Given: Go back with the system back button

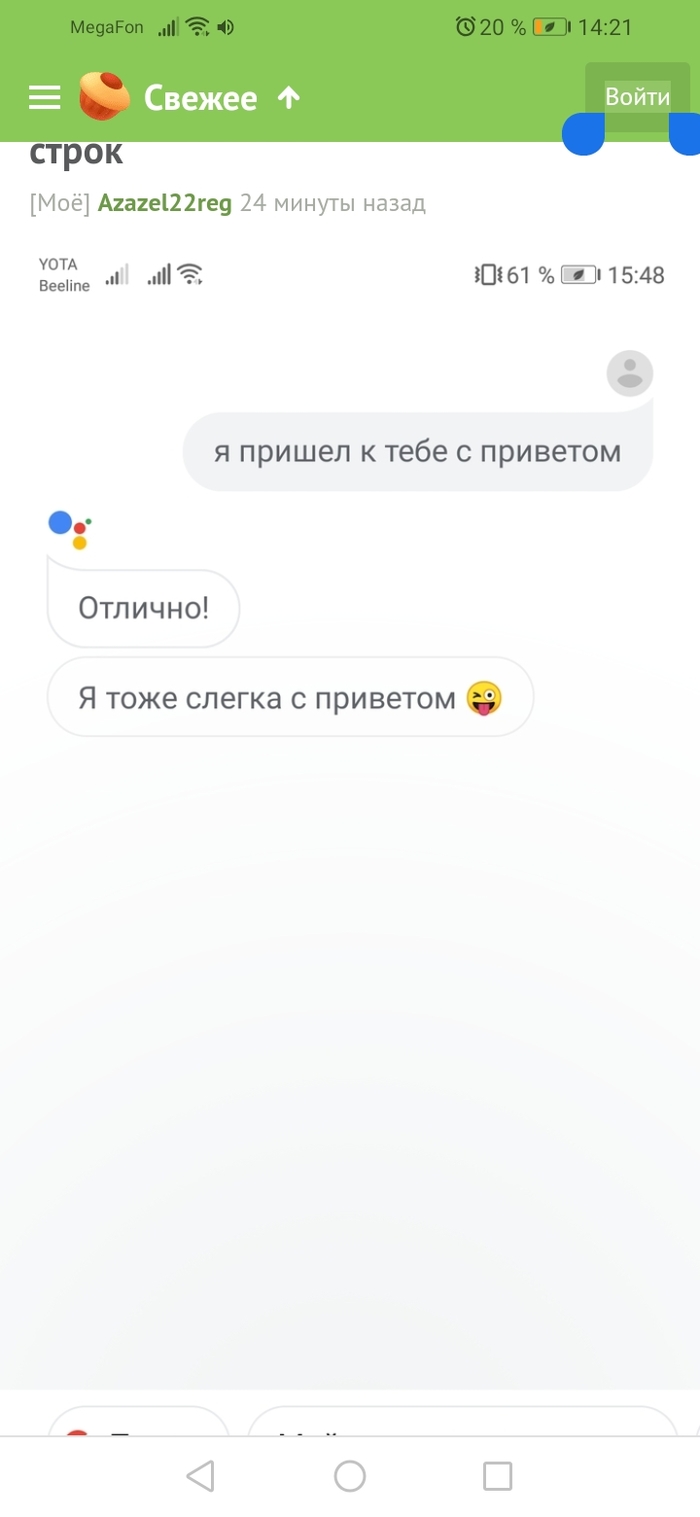Looking at the screenshot, I should tap(201, 1475).
